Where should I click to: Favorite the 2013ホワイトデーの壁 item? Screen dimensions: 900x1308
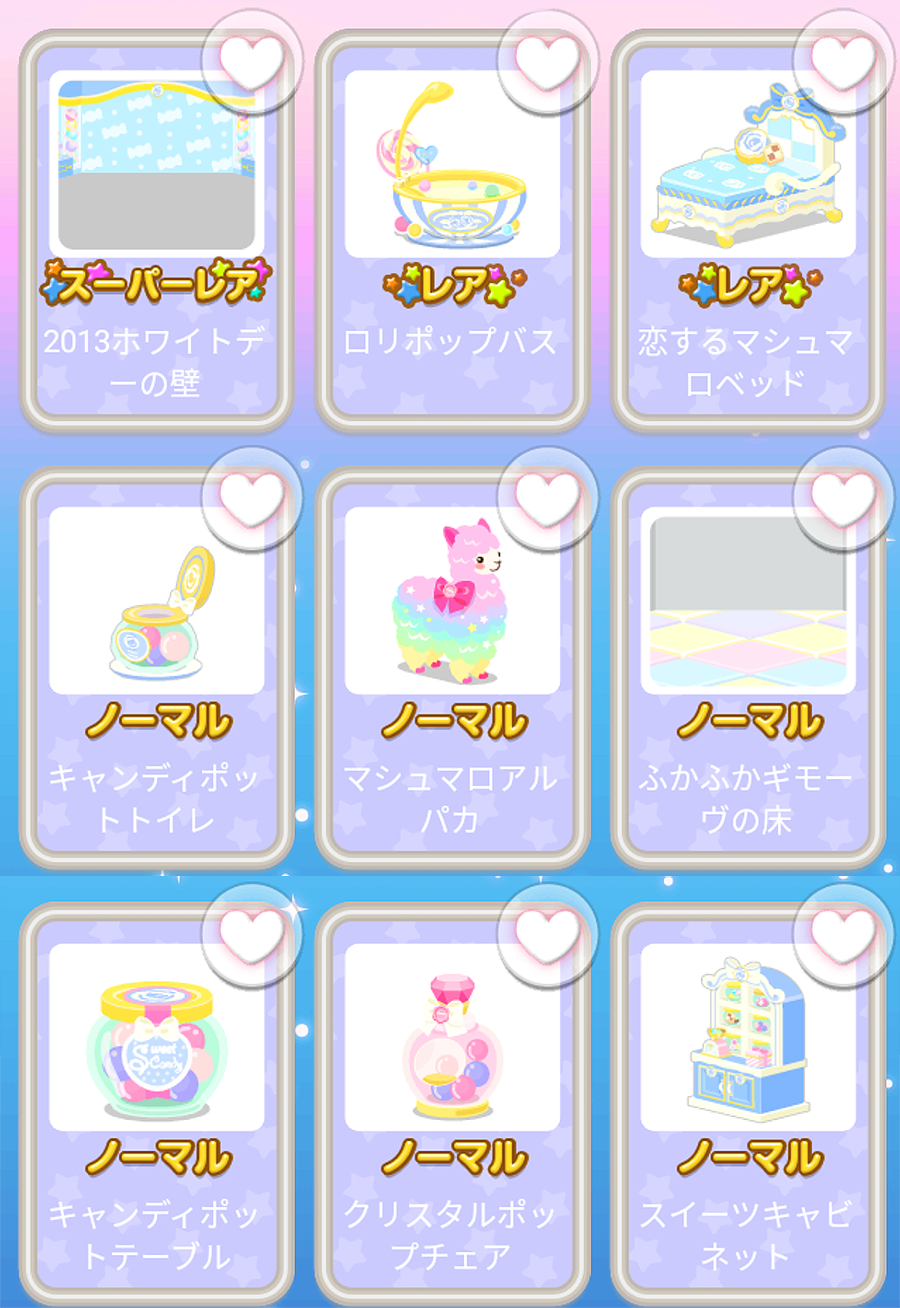coord(252,62)
